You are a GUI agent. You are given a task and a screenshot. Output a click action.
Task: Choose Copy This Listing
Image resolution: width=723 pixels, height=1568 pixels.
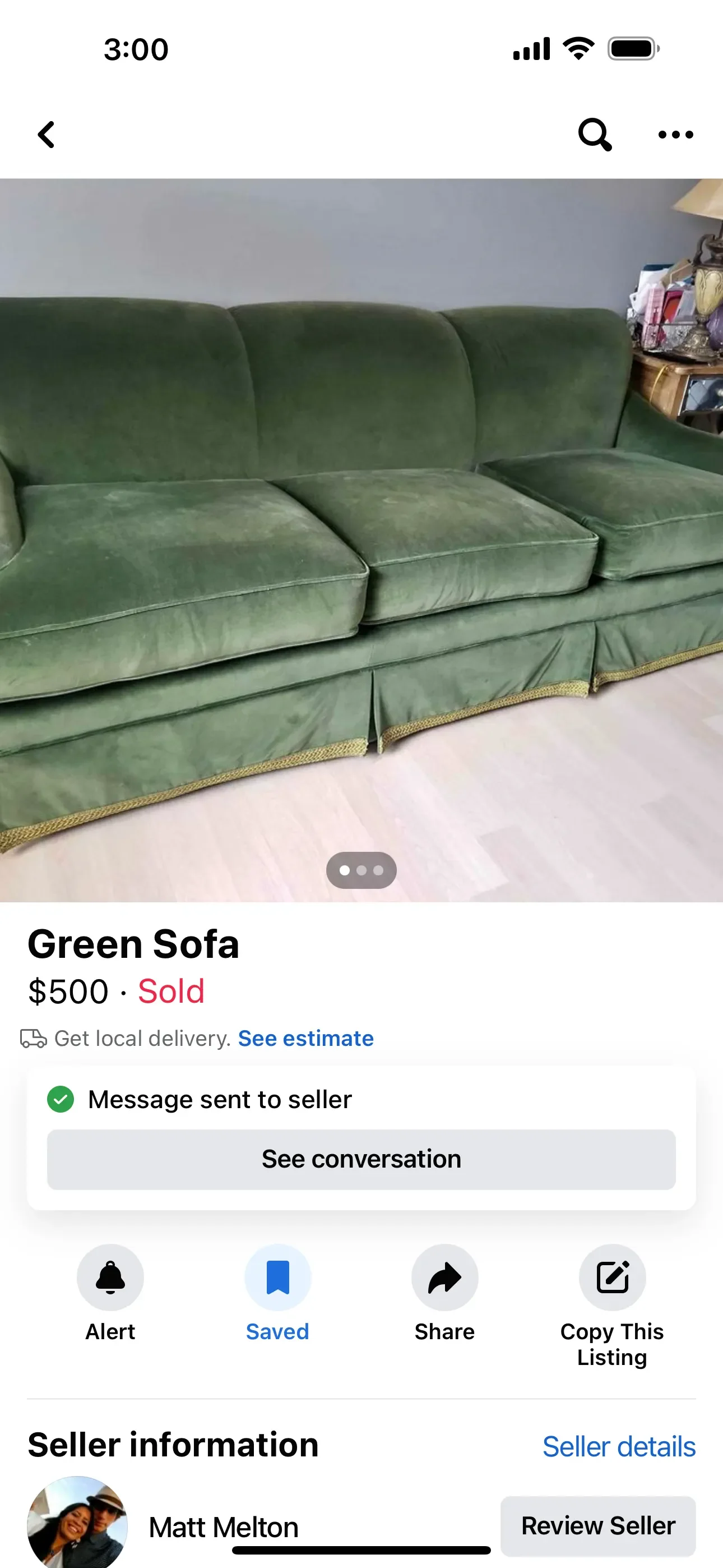[612, 1305]
